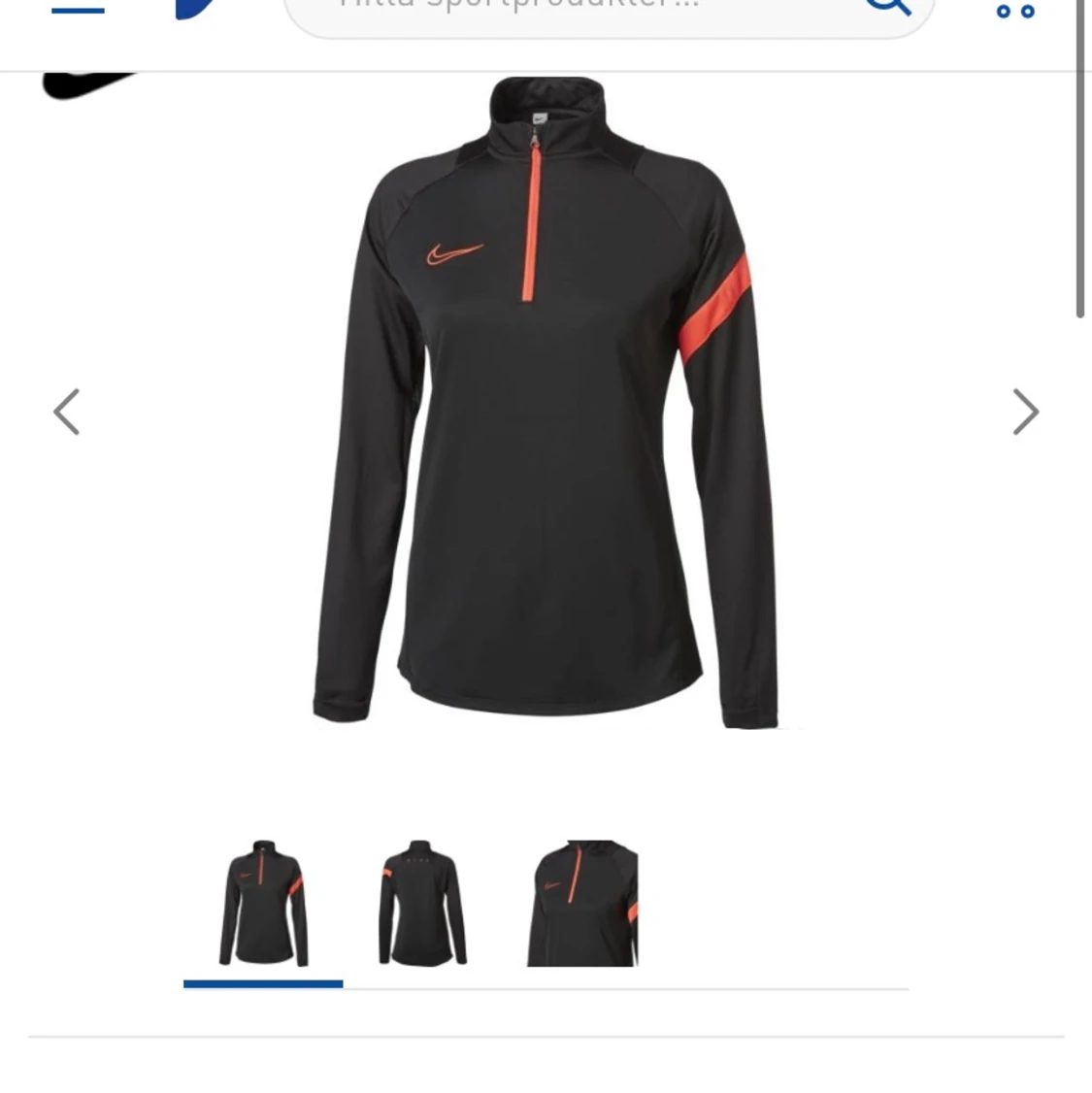Select the close-up zipper thumbnail
This screenshot has height=1093, width=1092.
tap(582, 904)
